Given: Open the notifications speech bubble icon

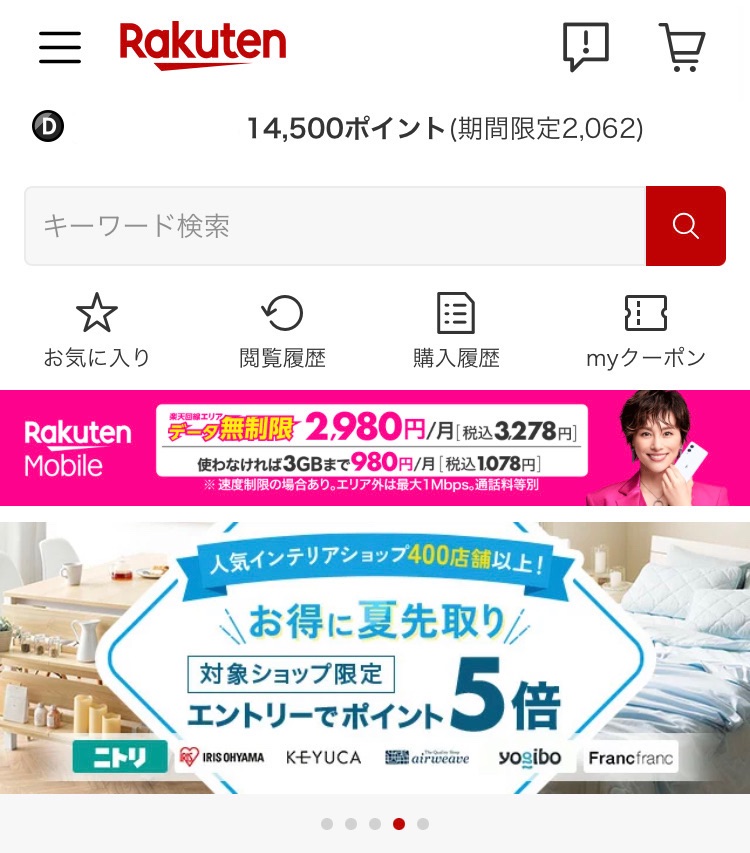Looking at the screenshot, I should [585, 46].
